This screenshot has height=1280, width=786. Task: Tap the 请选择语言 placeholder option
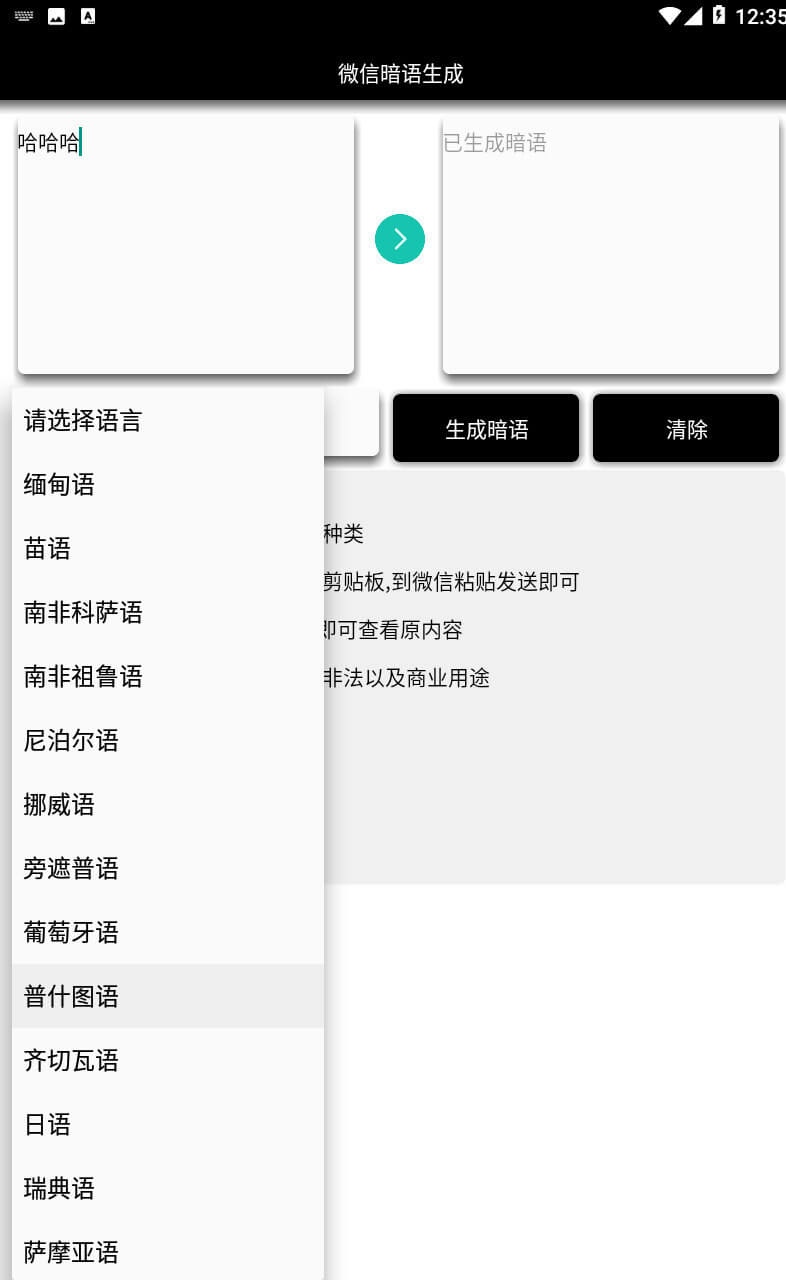168,420
